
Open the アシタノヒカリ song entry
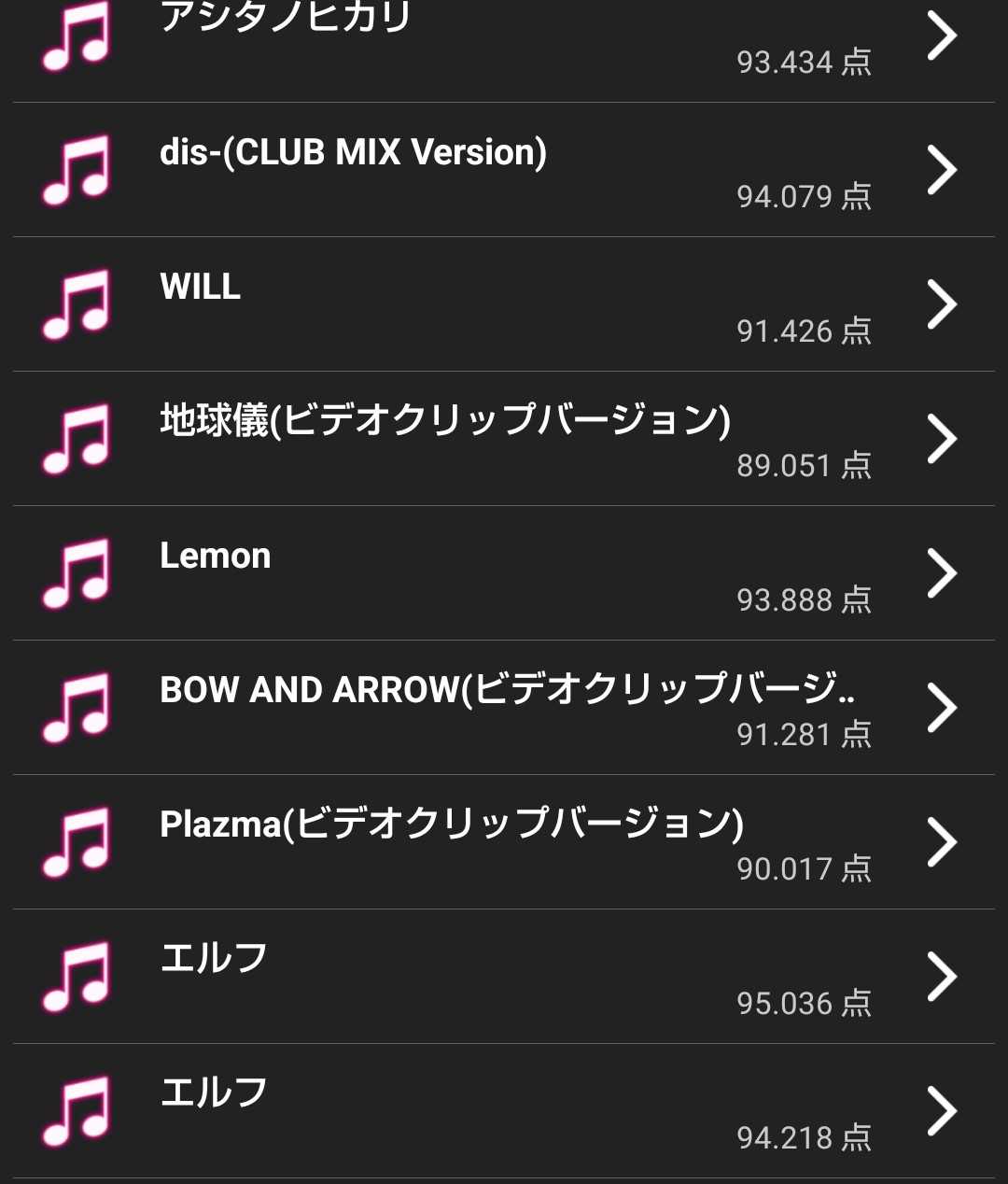504,37
